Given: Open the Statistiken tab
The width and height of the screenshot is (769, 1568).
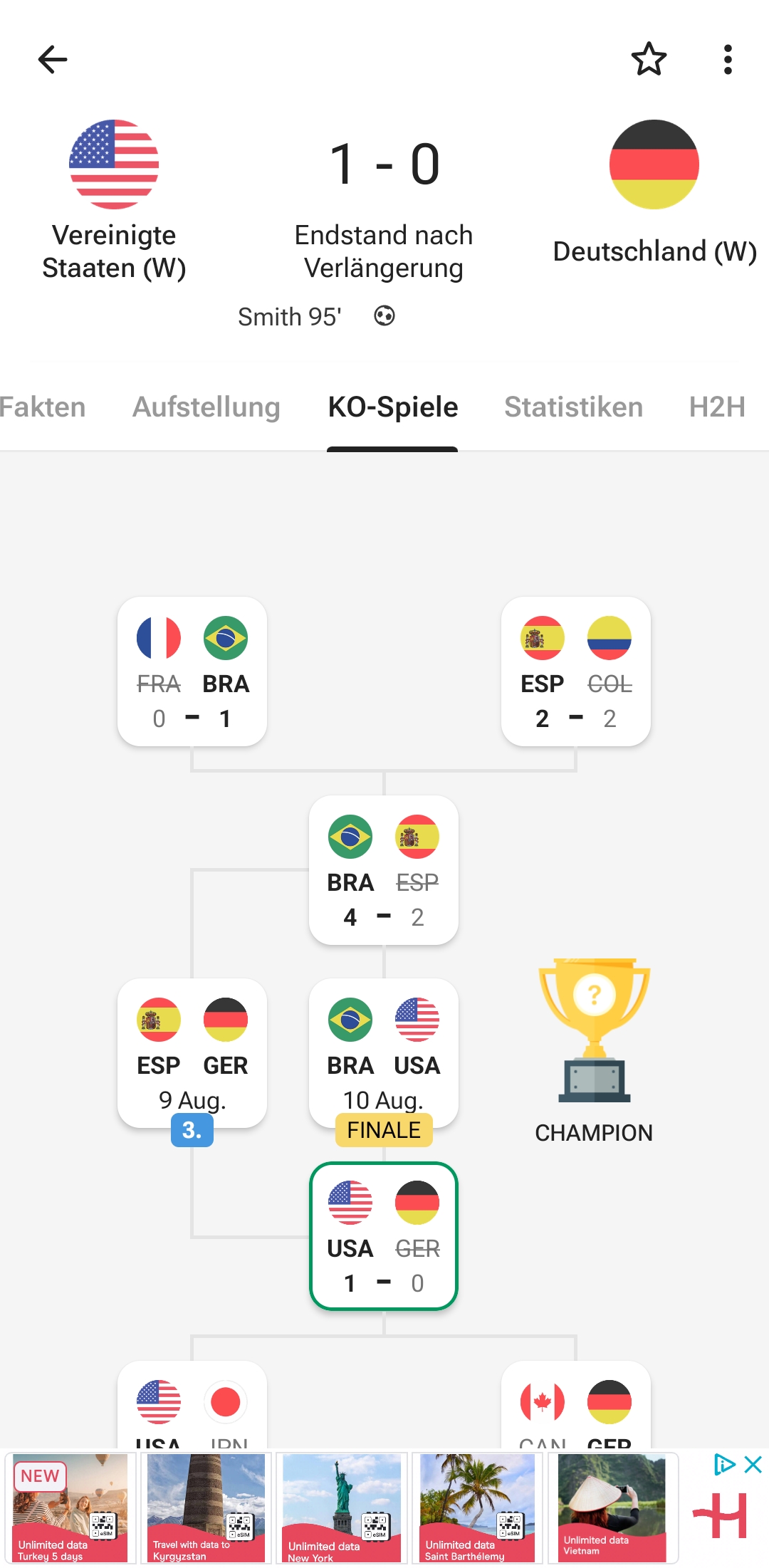Looking at the screenshot, I should pyautogui.click(x=573, y=407).
